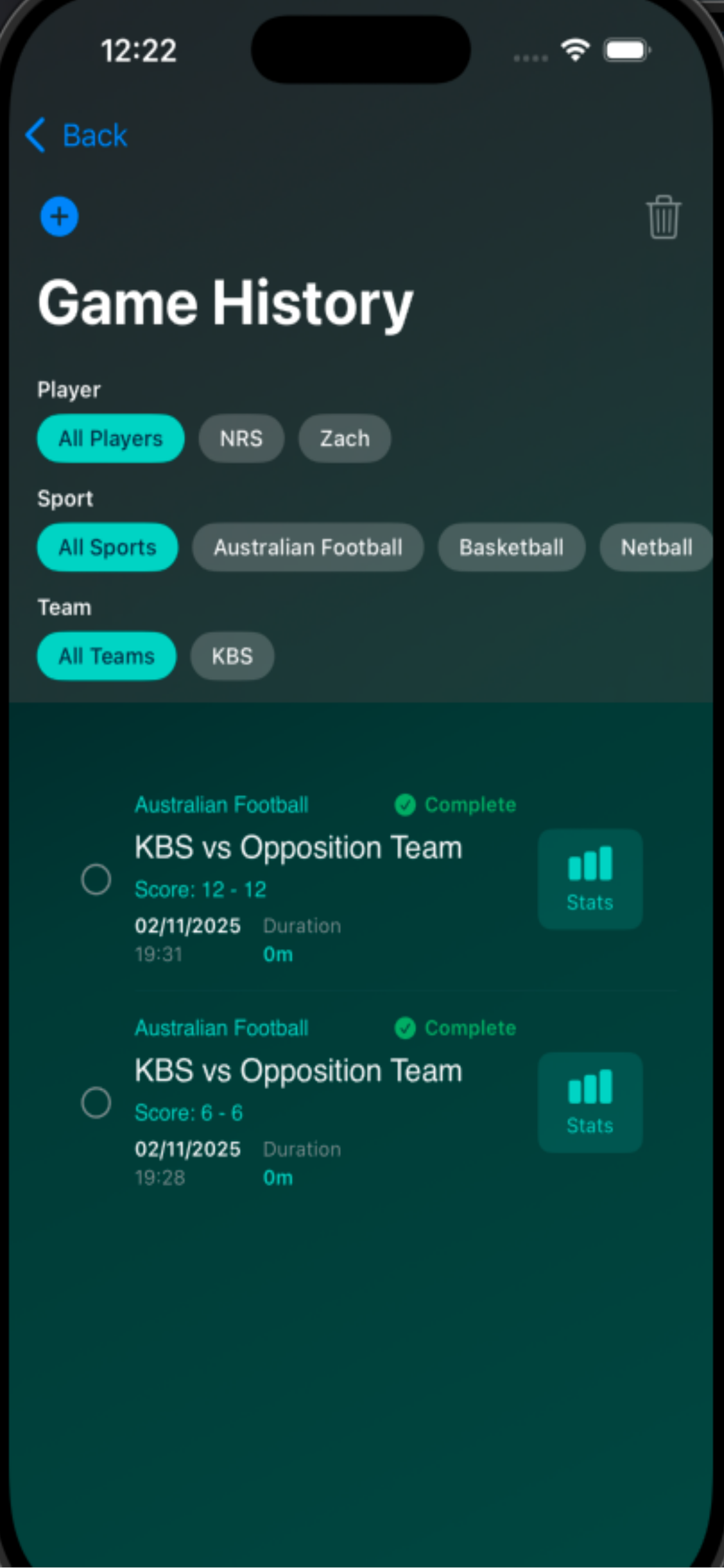
Task: View Stats for the 19:28 game
Action: [x=589, y=1103]
